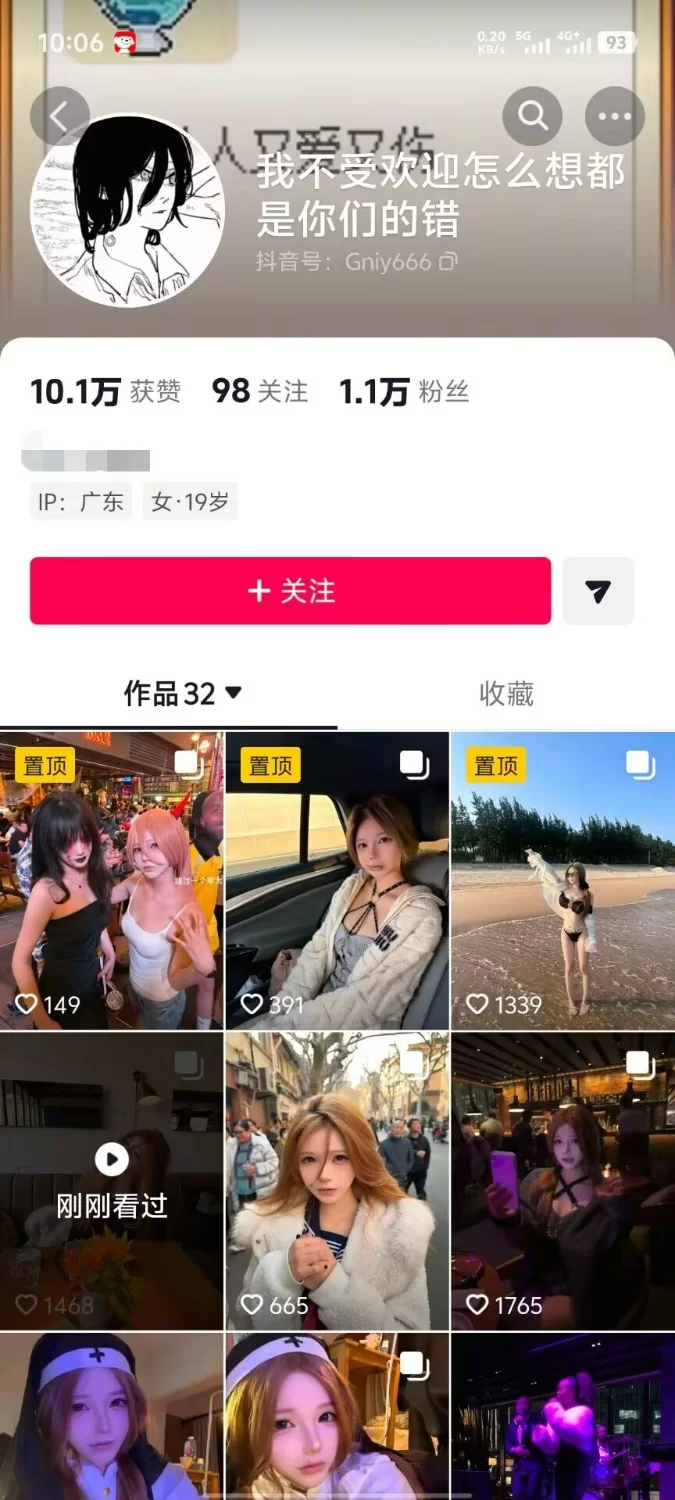Open the 98 关注 following list
The image size is (675, 1500).
[260, 391]
